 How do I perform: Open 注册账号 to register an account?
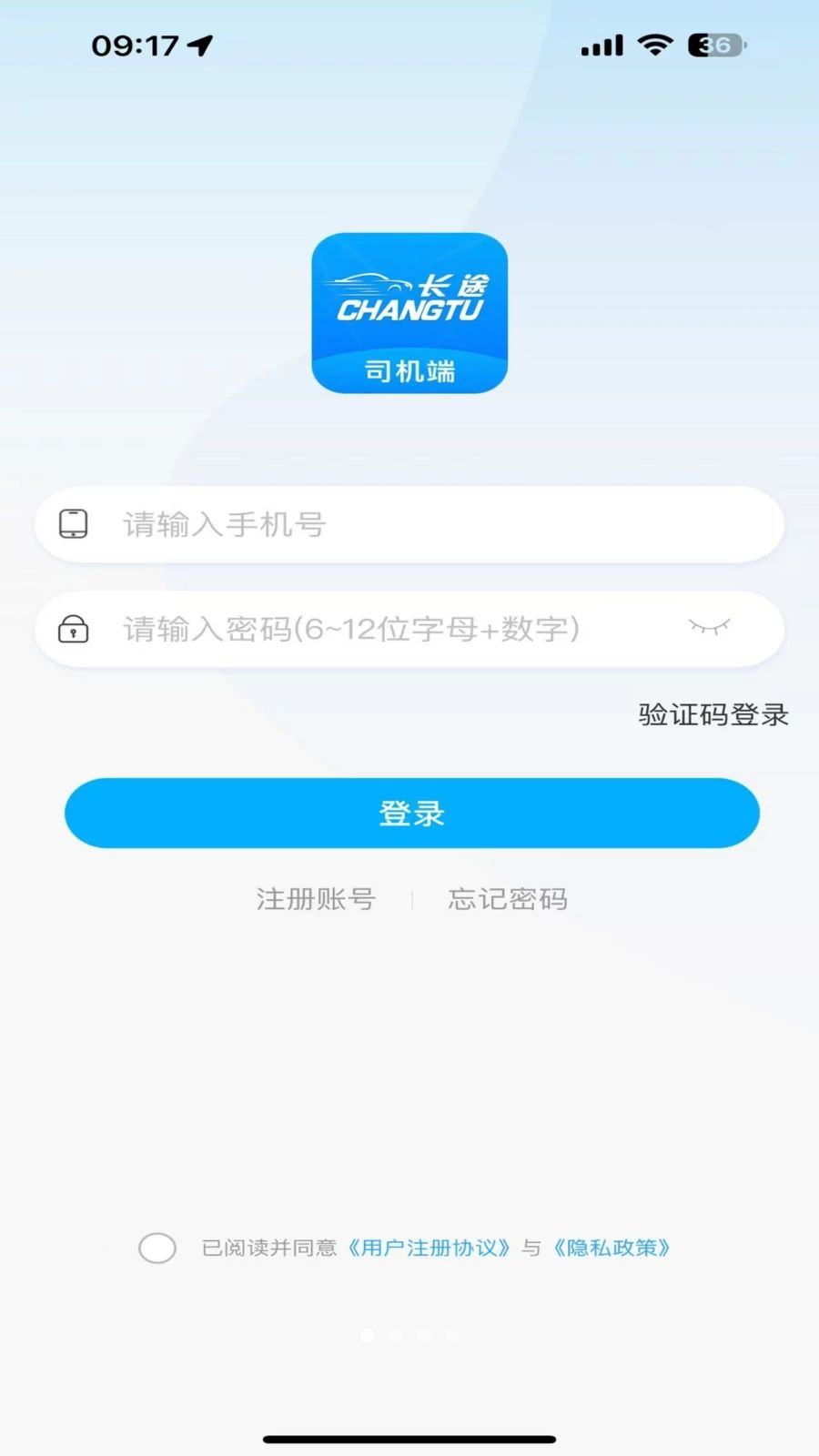click(x=316, y=899)
